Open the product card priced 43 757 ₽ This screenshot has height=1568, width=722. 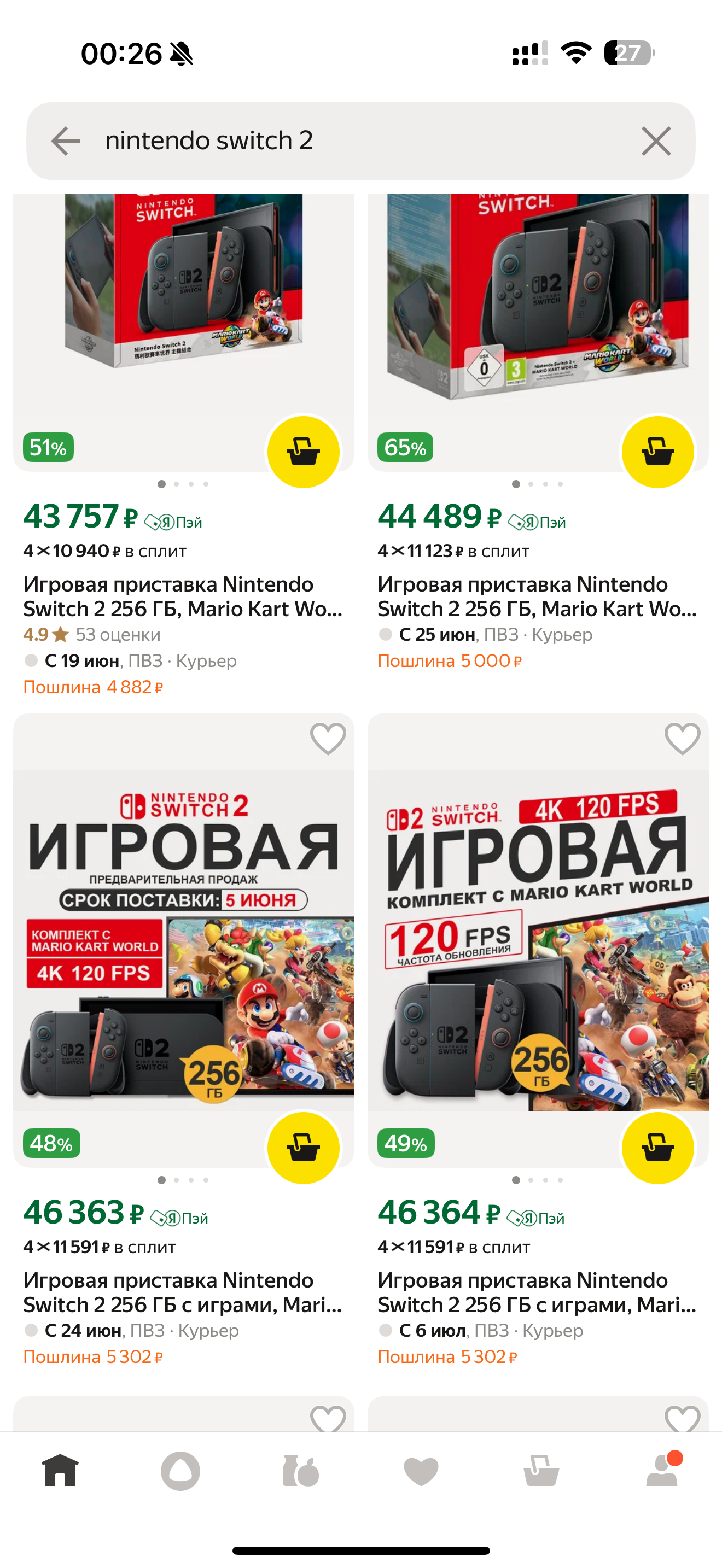(x=183, y=596)
